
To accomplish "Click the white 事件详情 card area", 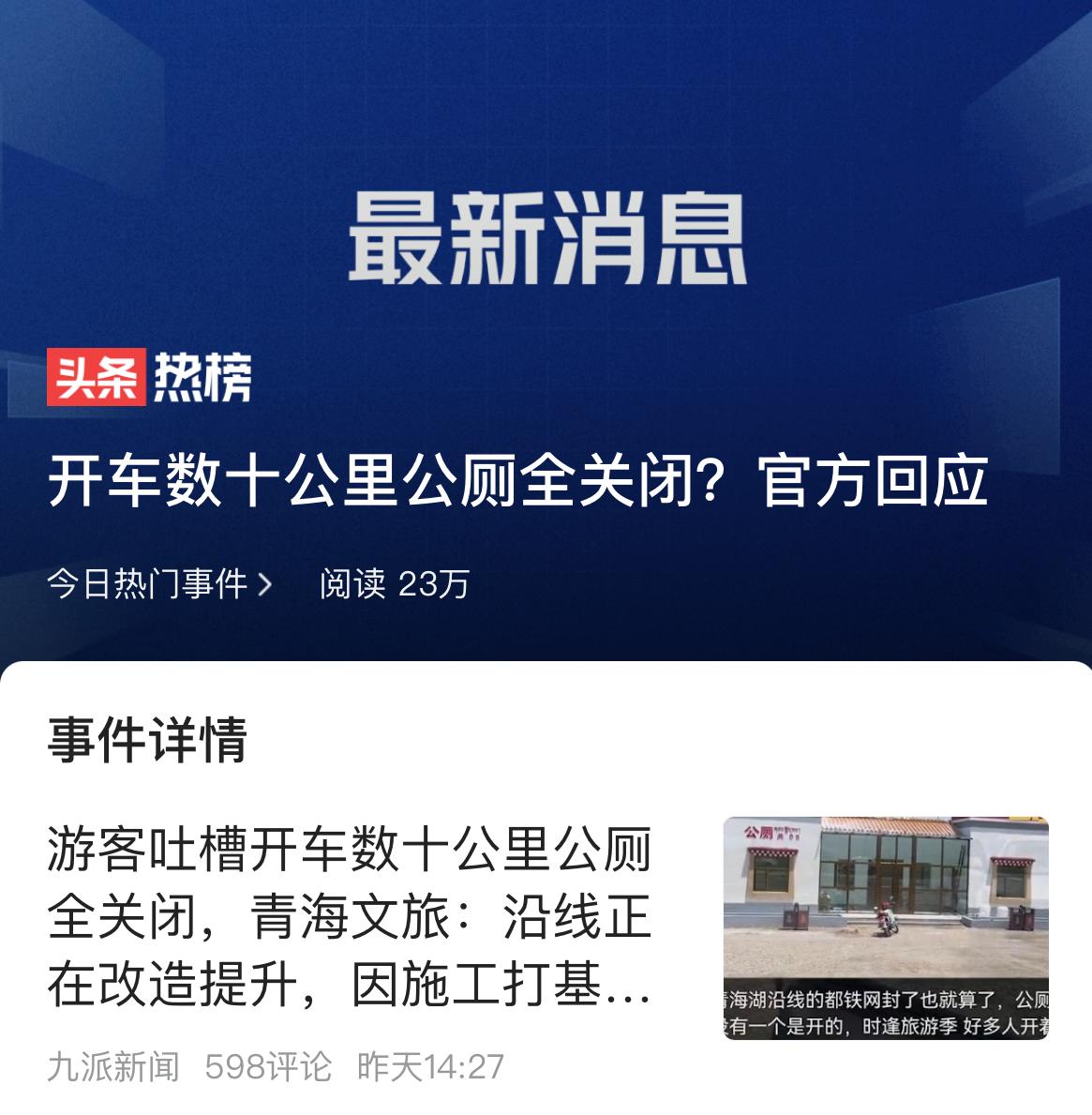I will 546,881.
